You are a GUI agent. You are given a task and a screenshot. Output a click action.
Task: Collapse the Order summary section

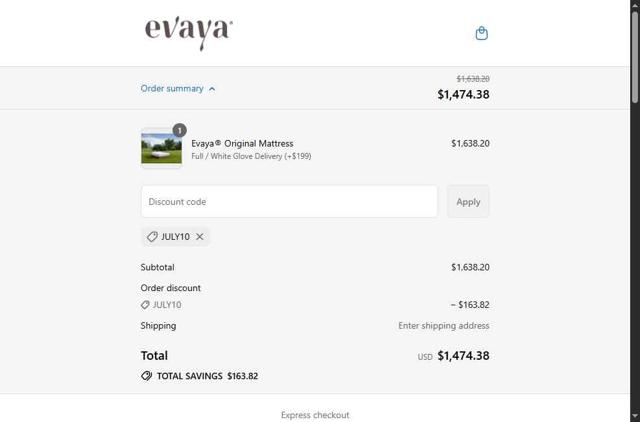click(x=178, y=88)
